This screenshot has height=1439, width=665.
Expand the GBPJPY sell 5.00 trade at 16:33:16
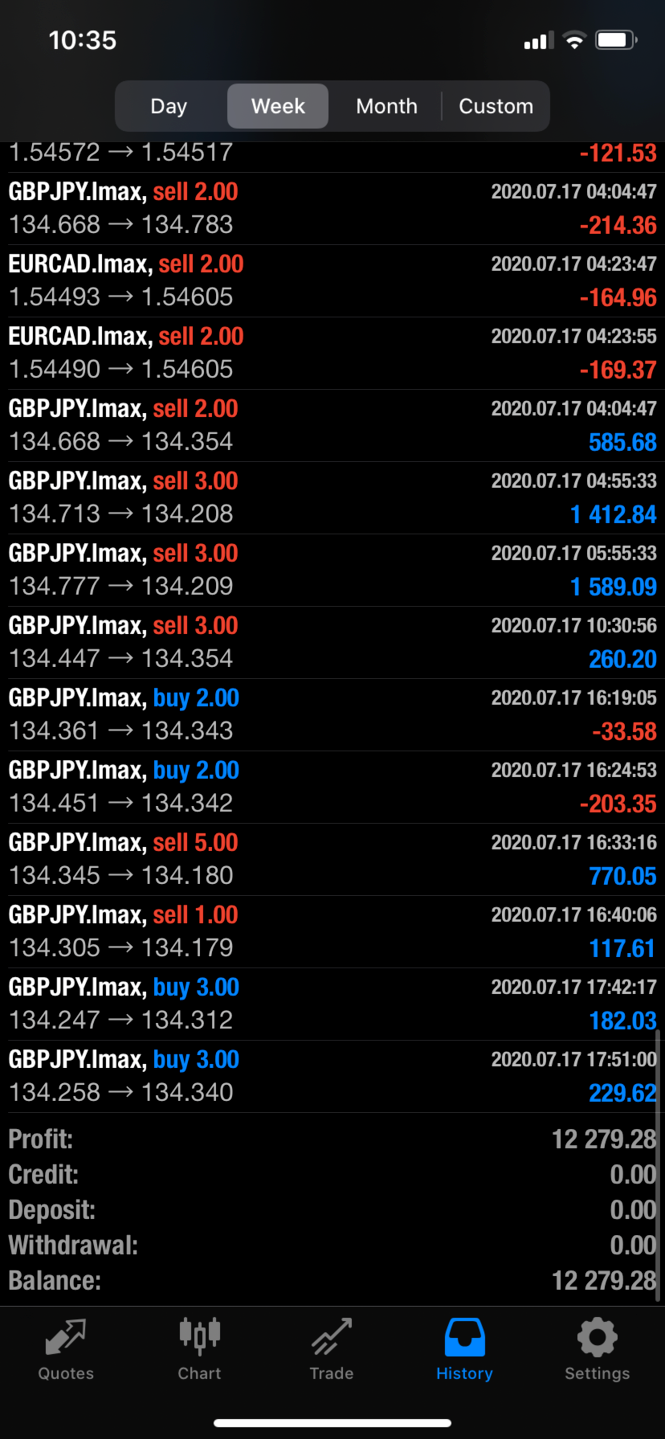(332, 859)
